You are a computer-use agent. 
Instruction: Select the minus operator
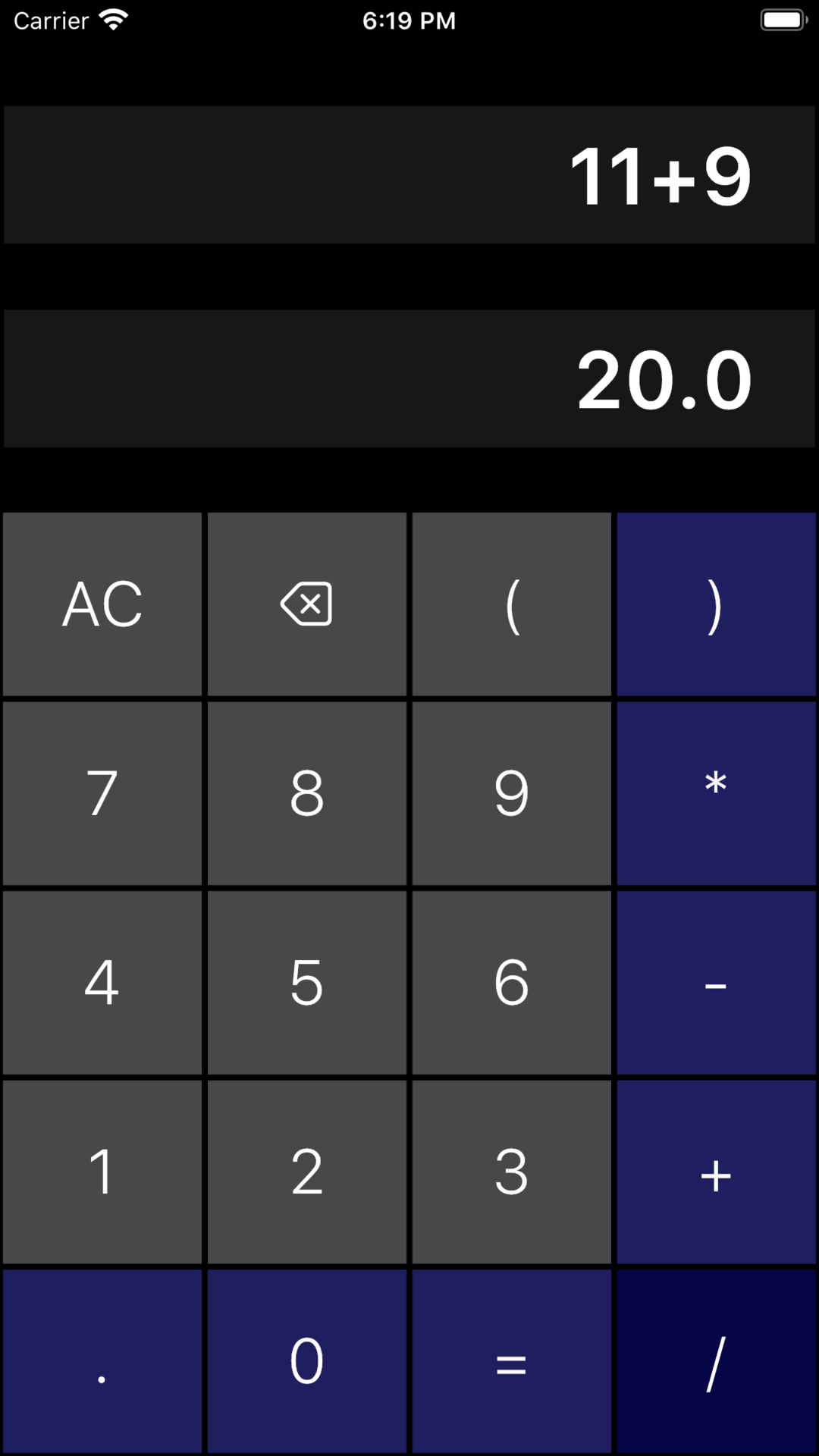click(717, 983)
